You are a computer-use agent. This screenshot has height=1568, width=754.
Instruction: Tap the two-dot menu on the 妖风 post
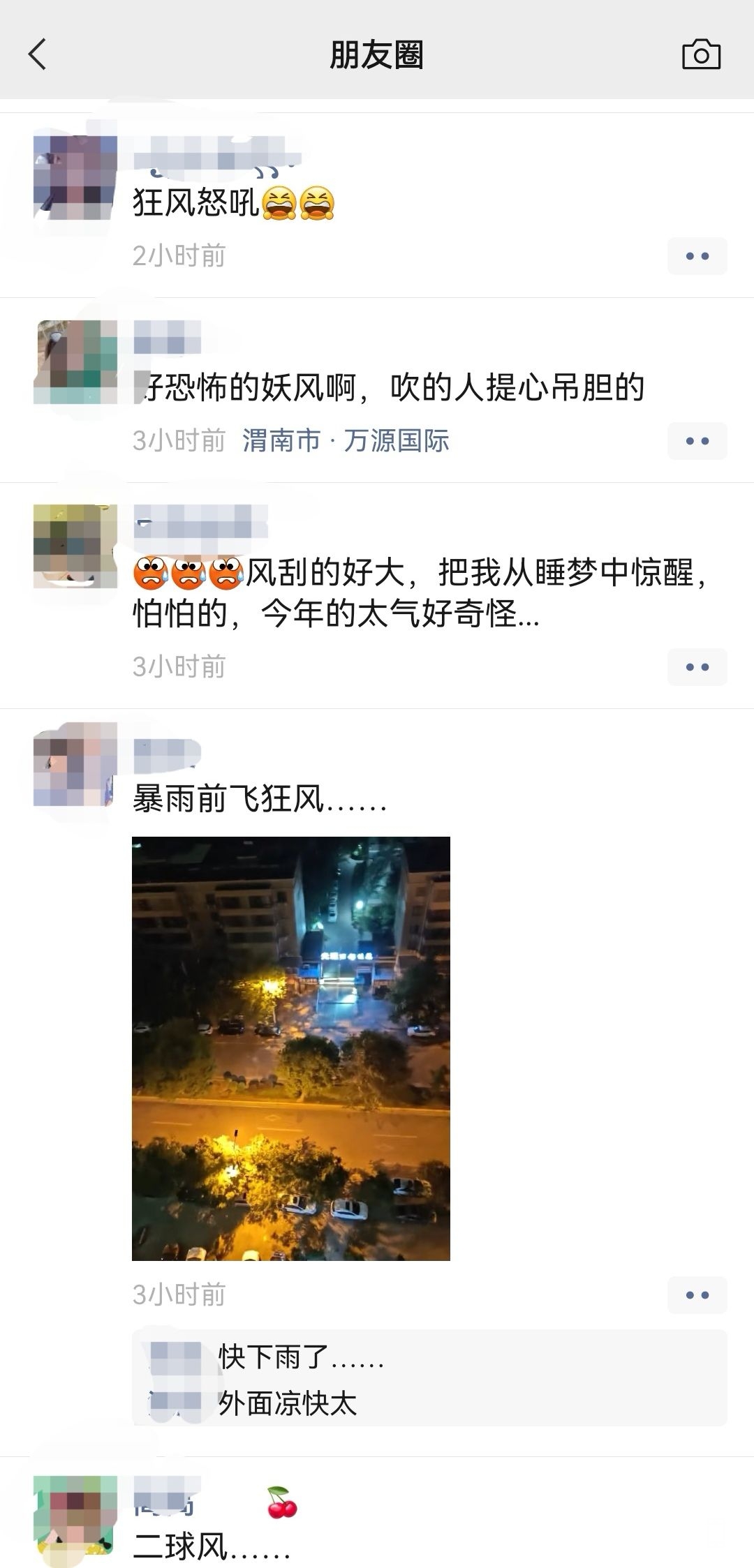pyautogui.click(x=697, y=441)
